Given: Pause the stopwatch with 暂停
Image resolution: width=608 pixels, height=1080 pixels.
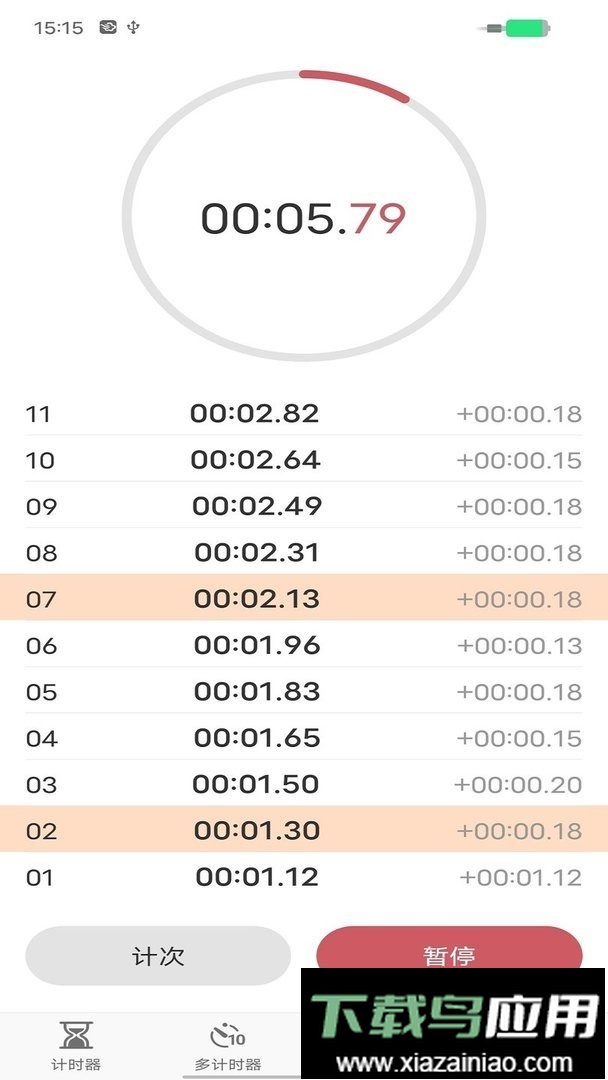Looking at the screenshot, I should pos(449,949).
